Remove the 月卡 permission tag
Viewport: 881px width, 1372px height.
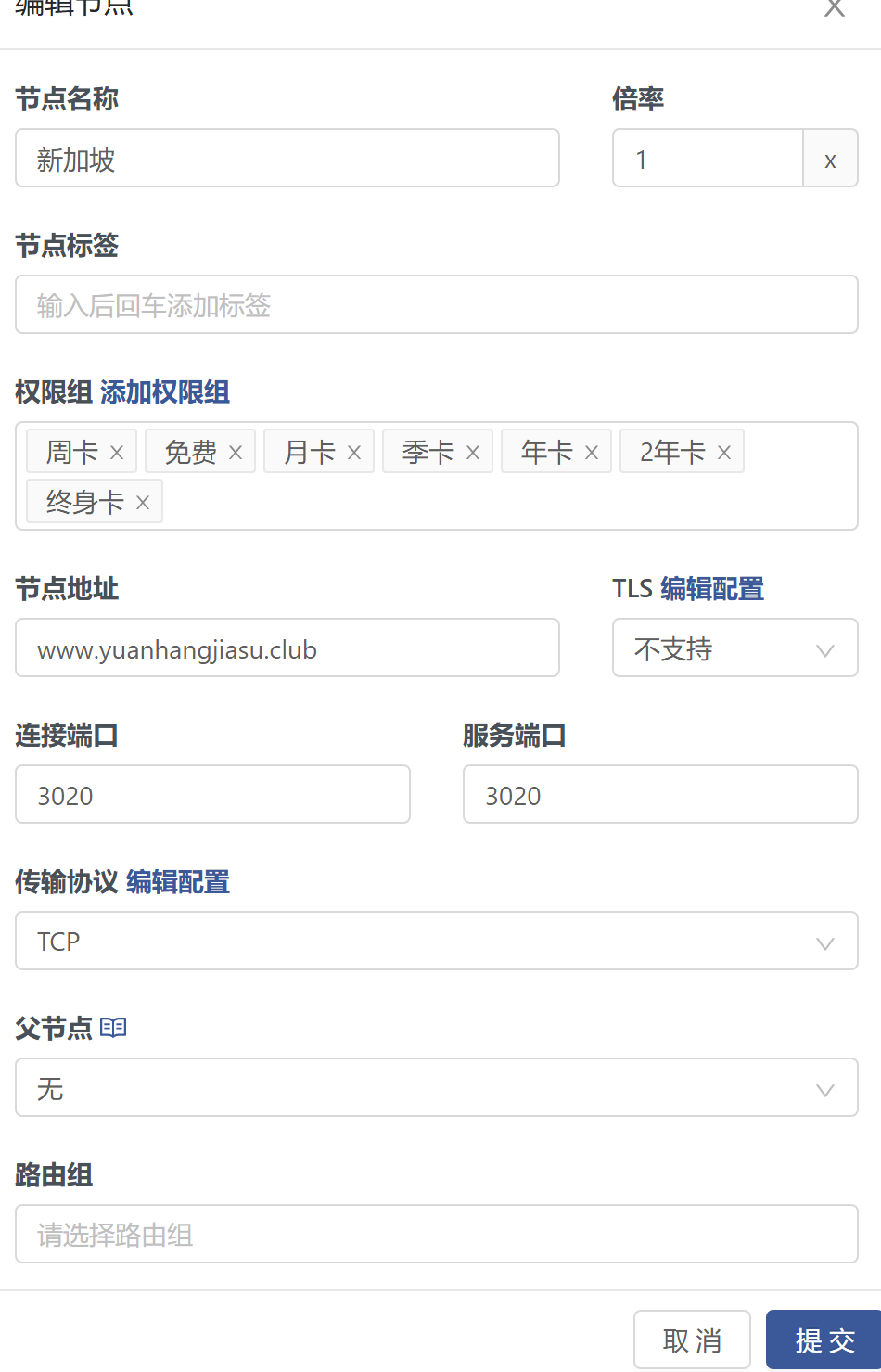354,453
